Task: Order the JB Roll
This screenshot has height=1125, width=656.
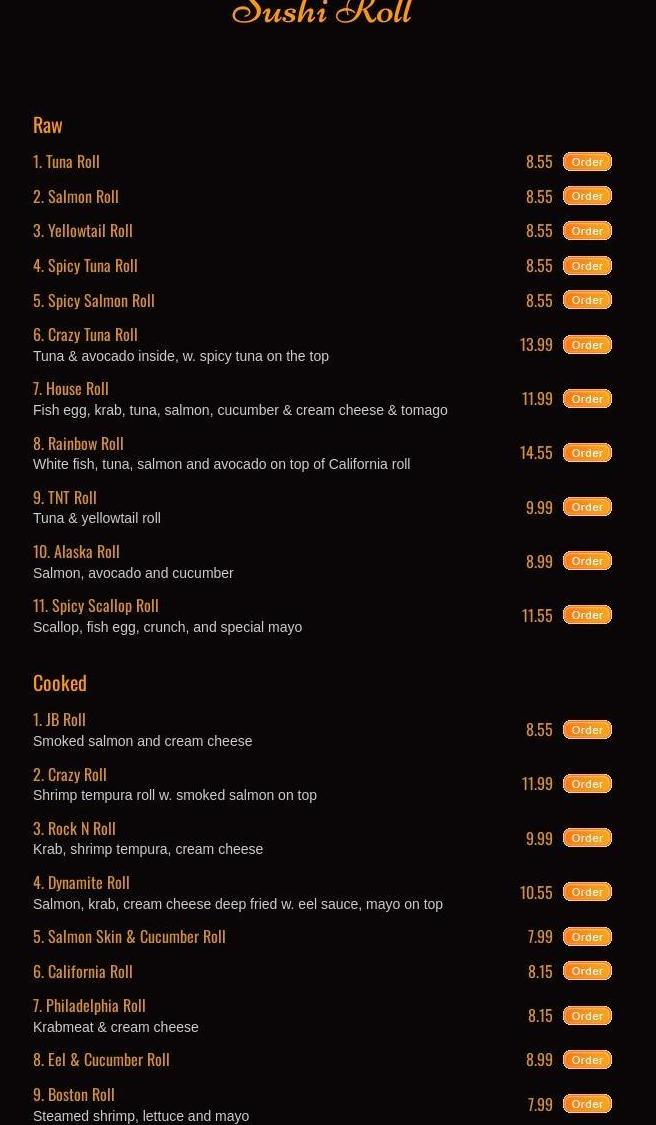Action: click(x=587, y=730)
